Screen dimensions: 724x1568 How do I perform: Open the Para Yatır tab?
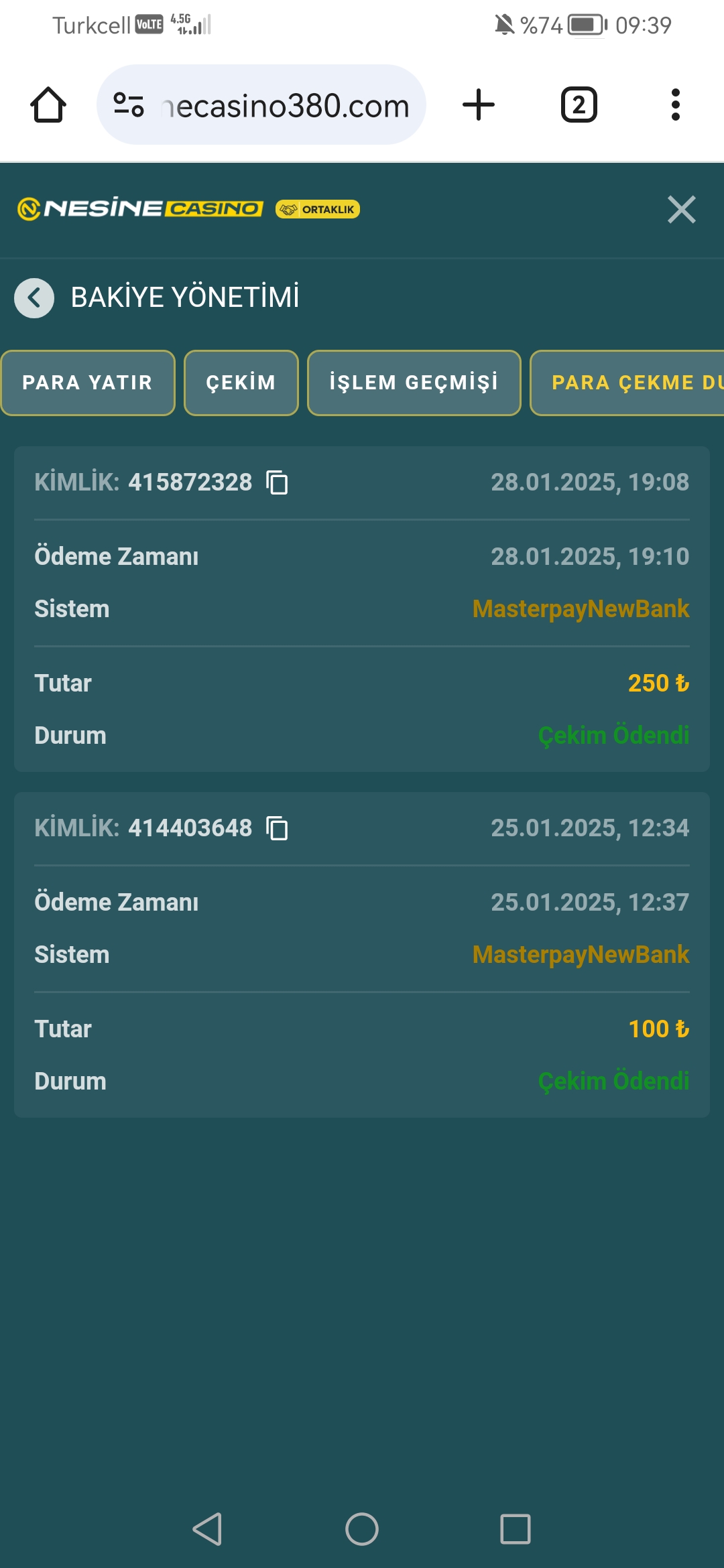point(88,383)
